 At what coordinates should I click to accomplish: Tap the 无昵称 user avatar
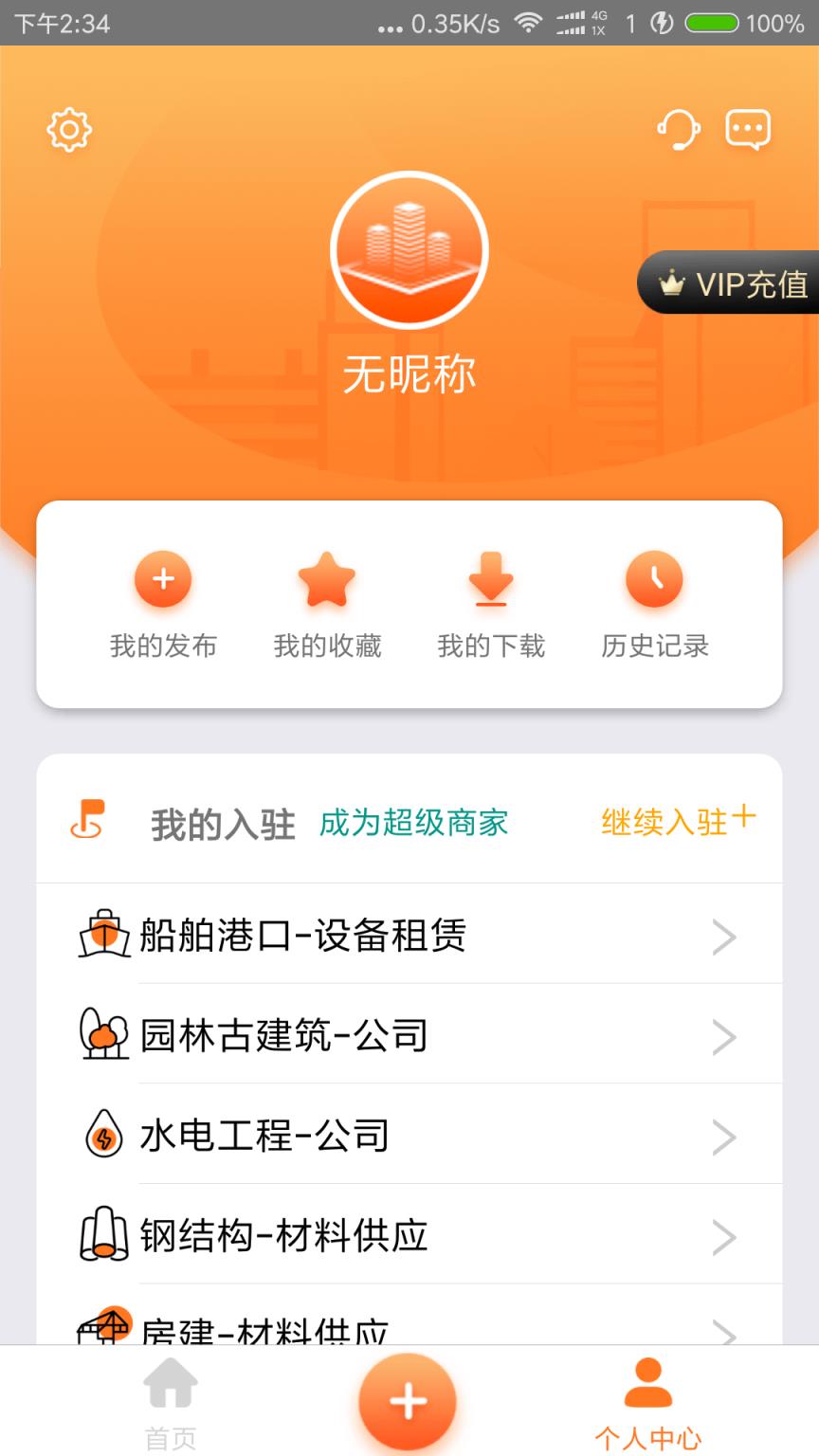coord(409,249)
